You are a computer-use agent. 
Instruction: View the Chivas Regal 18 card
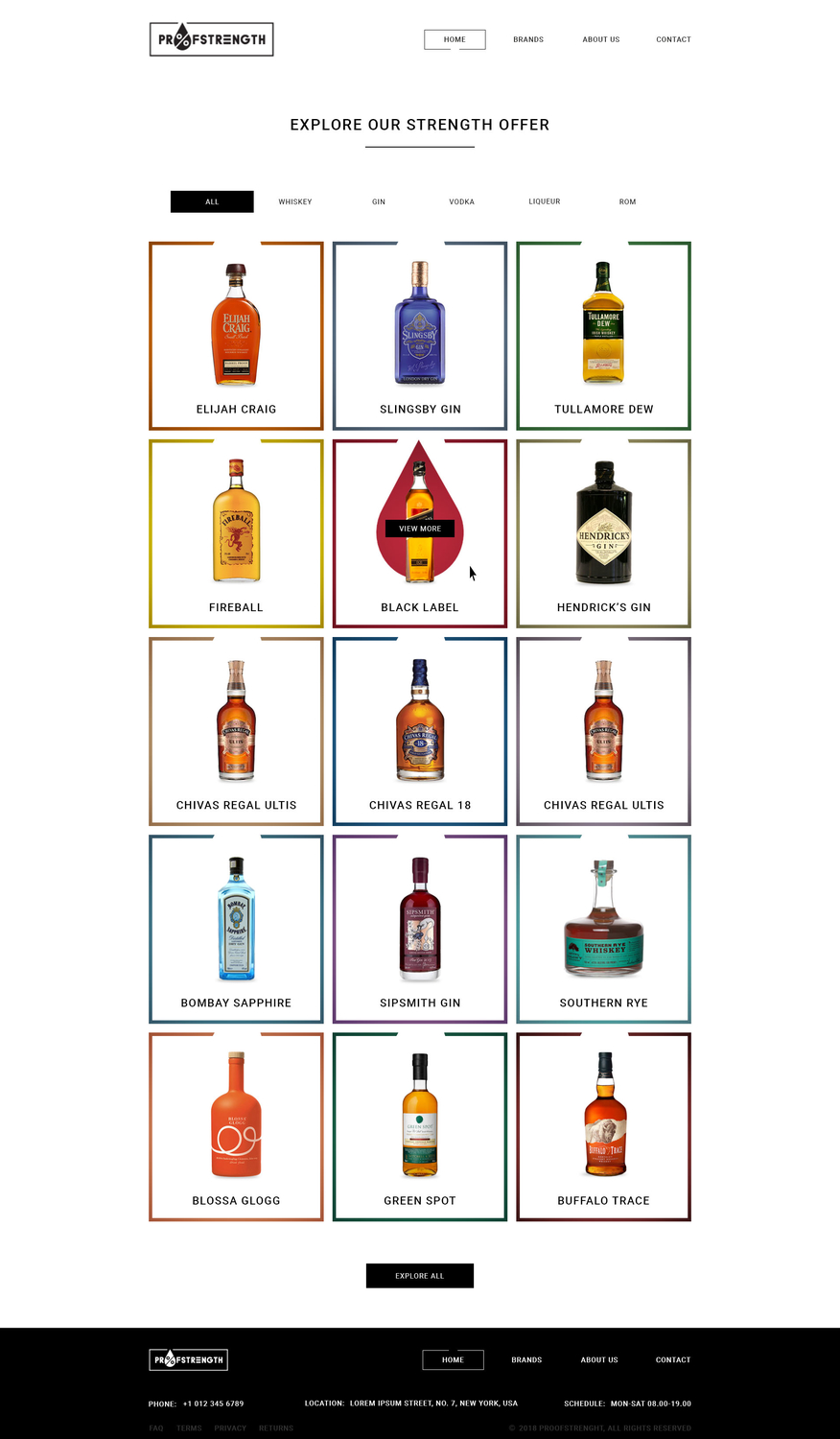[x=420, y=731]
